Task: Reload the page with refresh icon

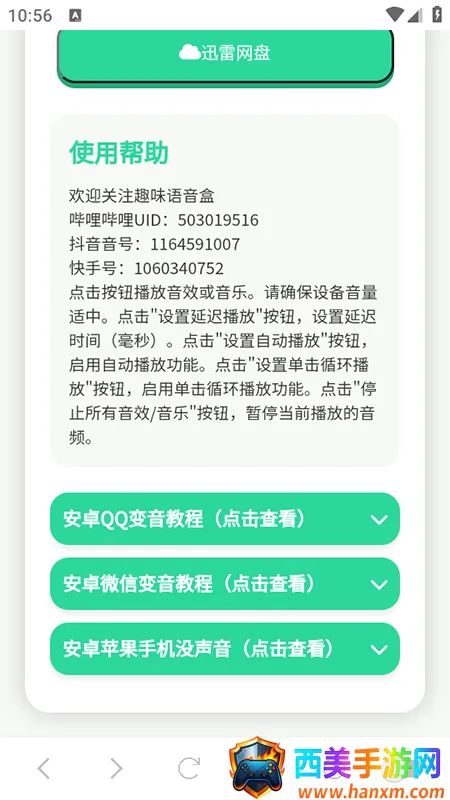Action: tap(189, 768)
